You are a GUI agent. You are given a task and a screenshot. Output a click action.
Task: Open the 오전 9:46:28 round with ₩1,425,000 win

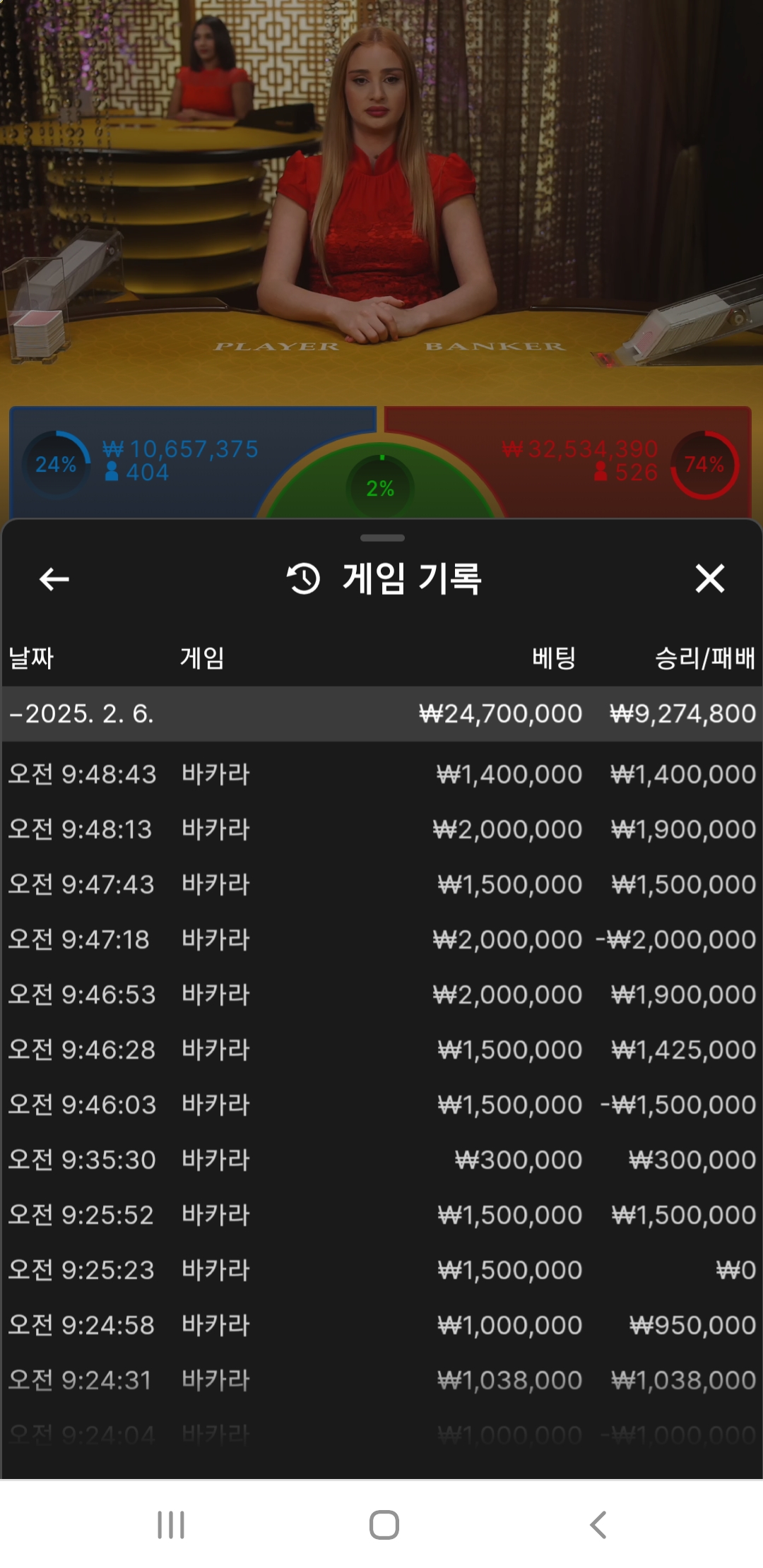[381, 1050]
